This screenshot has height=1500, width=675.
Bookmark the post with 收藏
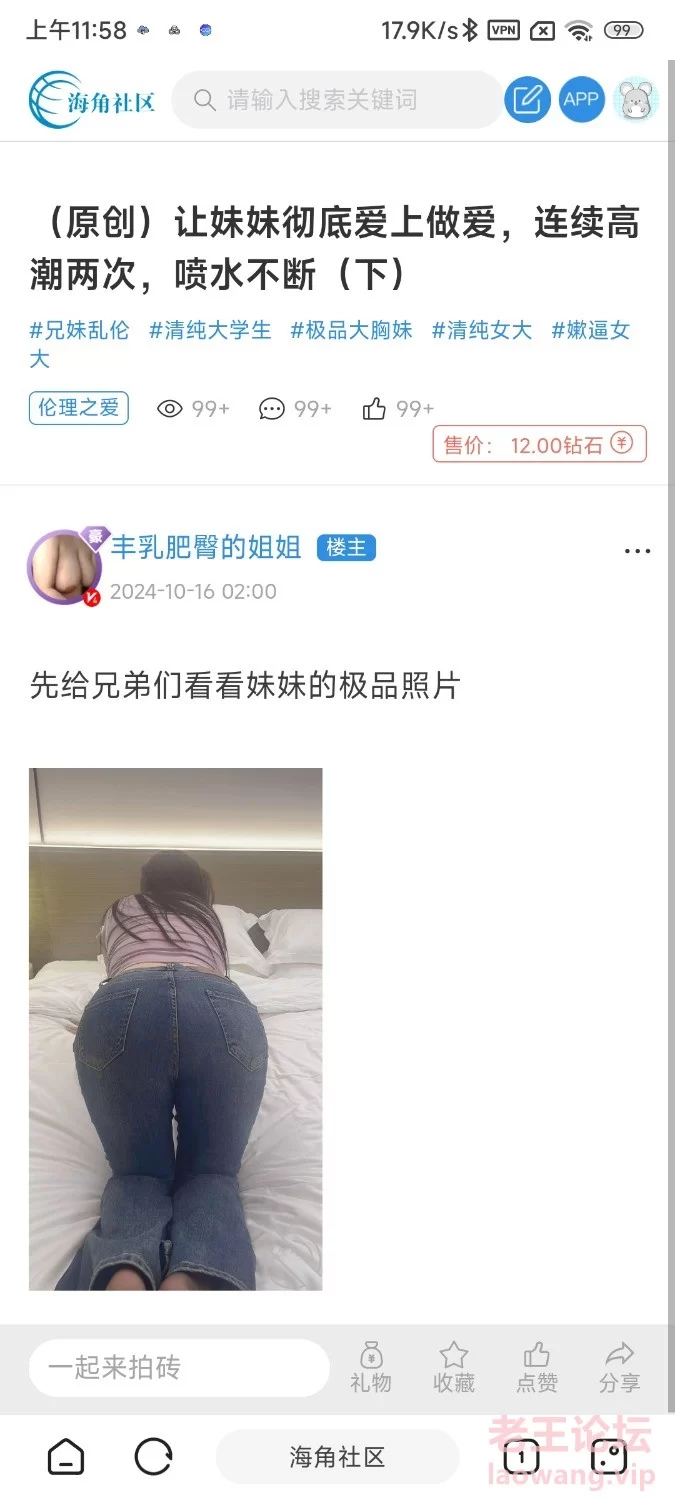(x=454, y=1368)
